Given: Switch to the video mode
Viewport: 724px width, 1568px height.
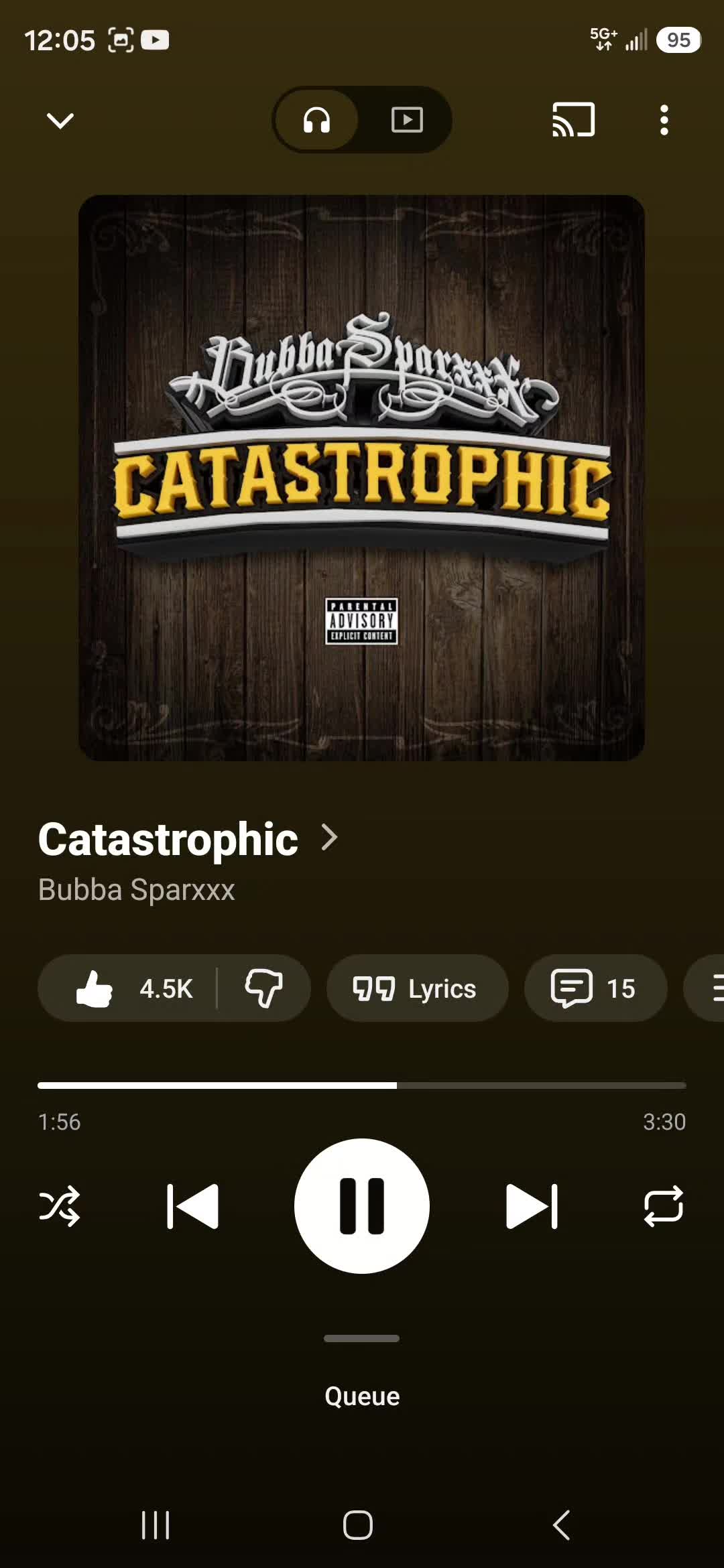Looking at the screenshot, I should [407, 120].
